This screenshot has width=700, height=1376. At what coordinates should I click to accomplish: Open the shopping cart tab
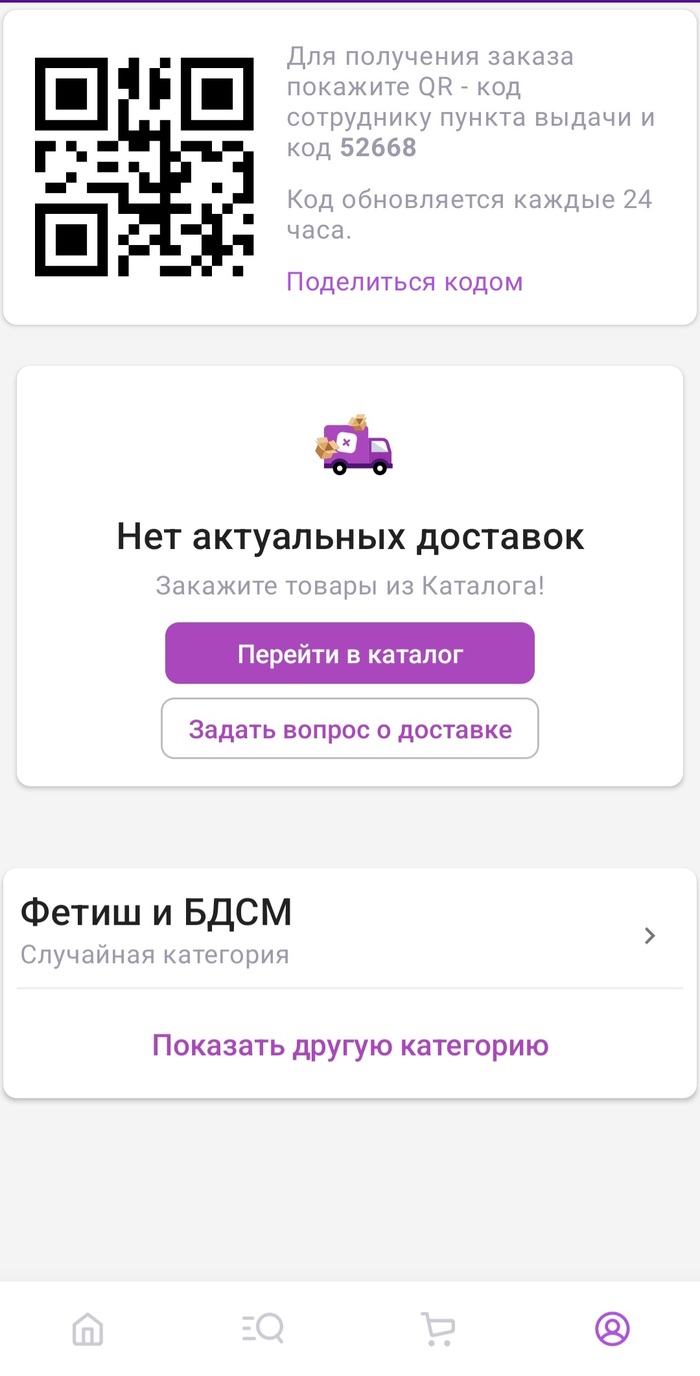438,1329
